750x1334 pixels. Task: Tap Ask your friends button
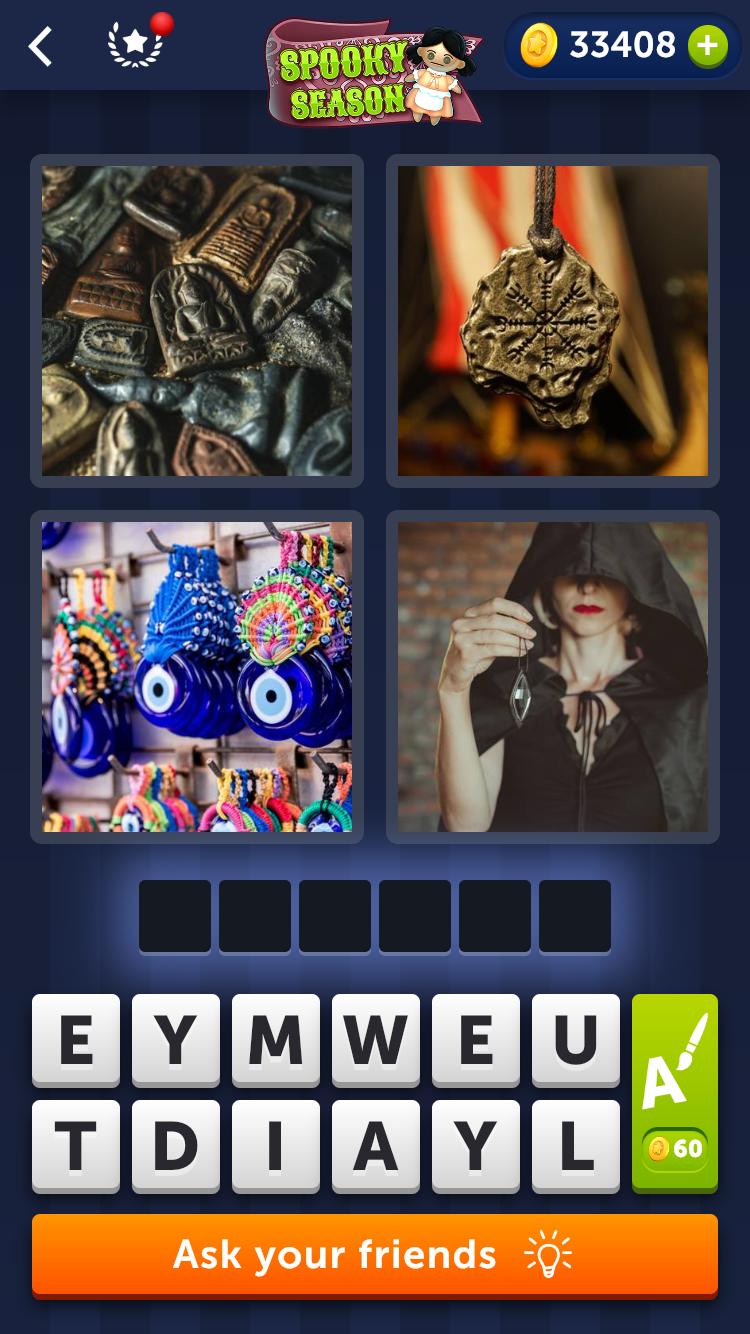click(x=375, y=1254)
